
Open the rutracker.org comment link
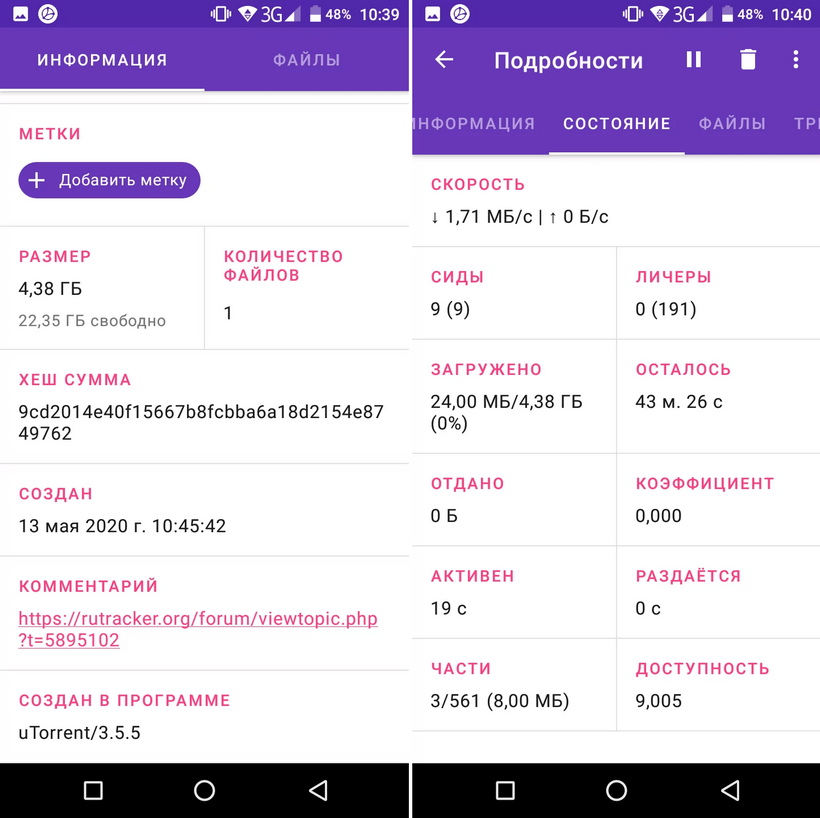pyautogui.click(x=198, y=629)
